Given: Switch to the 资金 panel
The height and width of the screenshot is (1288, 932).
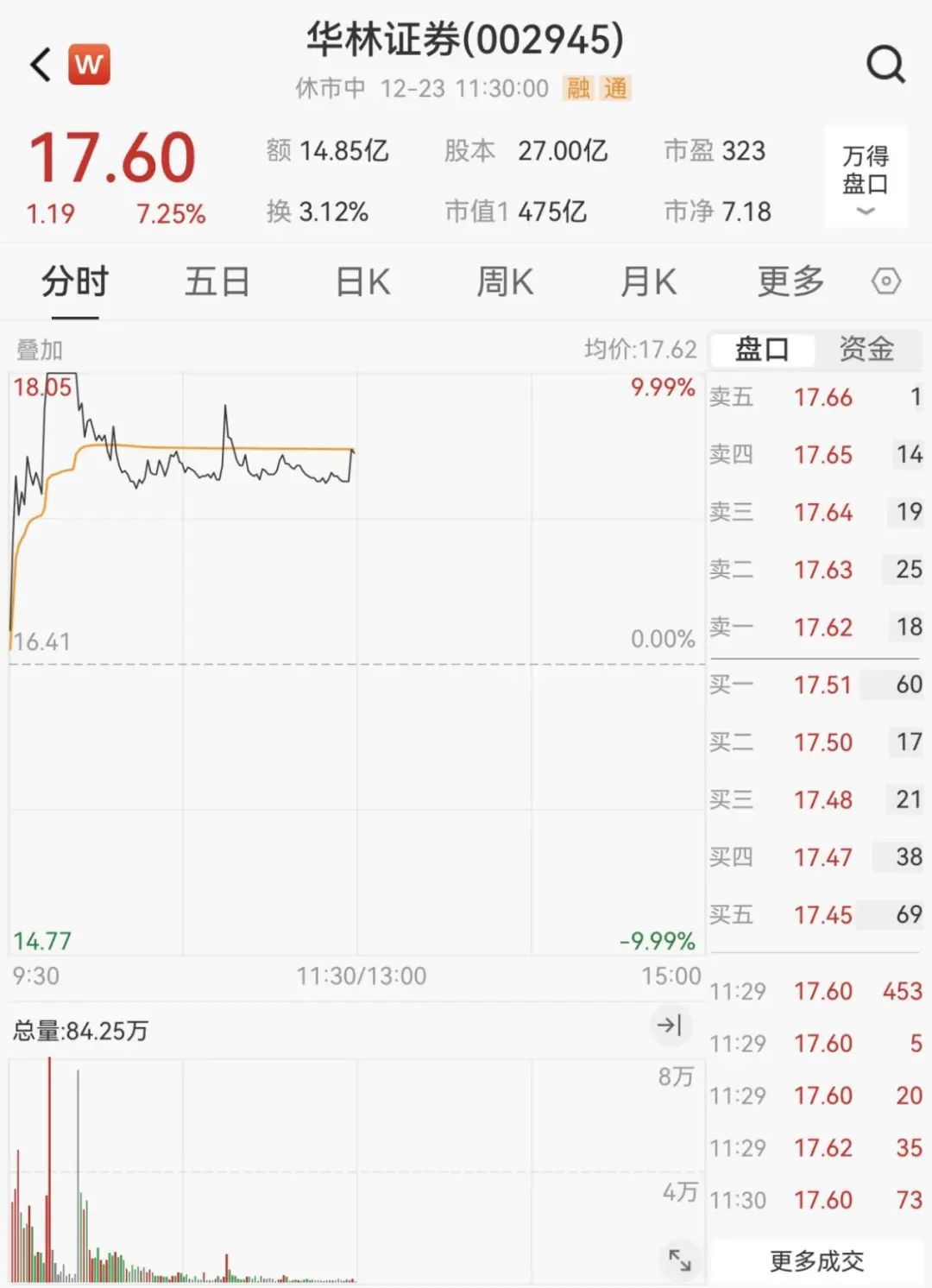Looking at the screenshot, I should [866, 349].
